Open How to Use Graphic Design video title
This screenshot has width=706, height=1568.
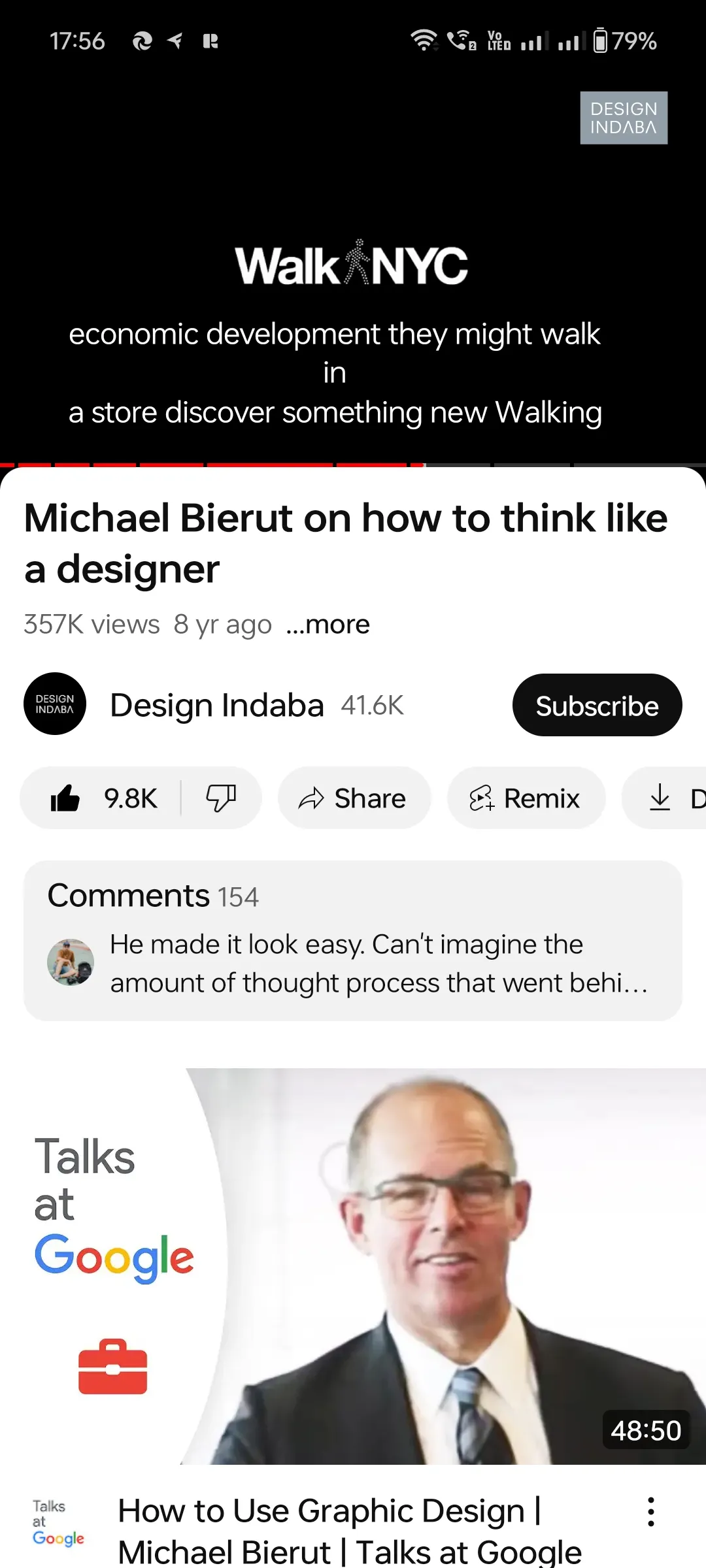[349, 1530]
